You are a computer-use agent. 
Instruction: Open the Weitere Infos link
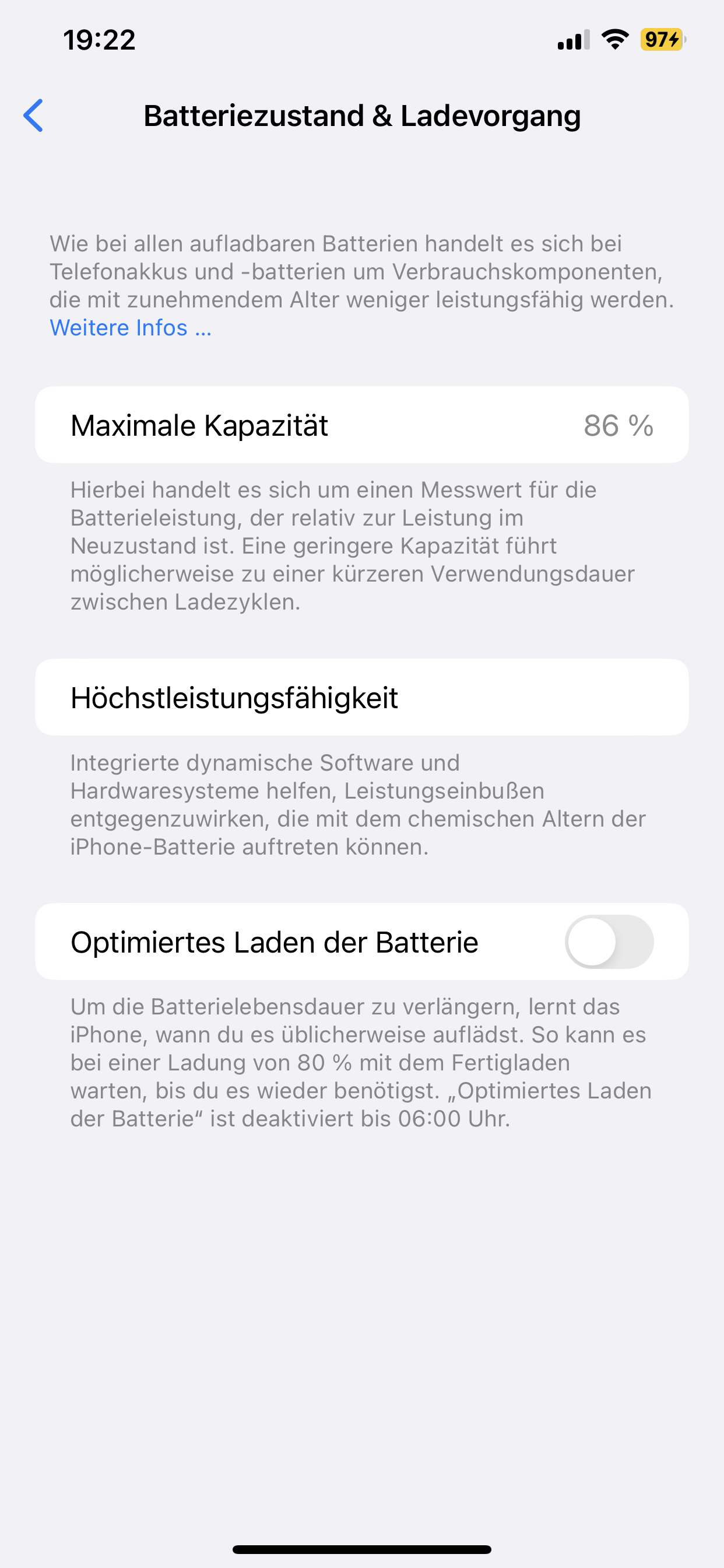pyautogui.click(x=130, y=327)
